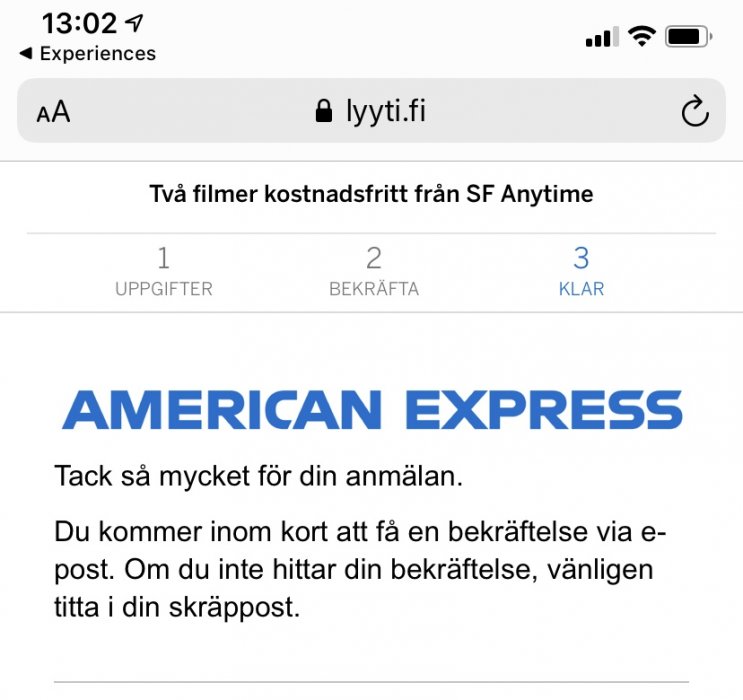This screenshot has width=743, height=700.
Task: Reload the lyyti.fi page
Action: tap(694, 112)
